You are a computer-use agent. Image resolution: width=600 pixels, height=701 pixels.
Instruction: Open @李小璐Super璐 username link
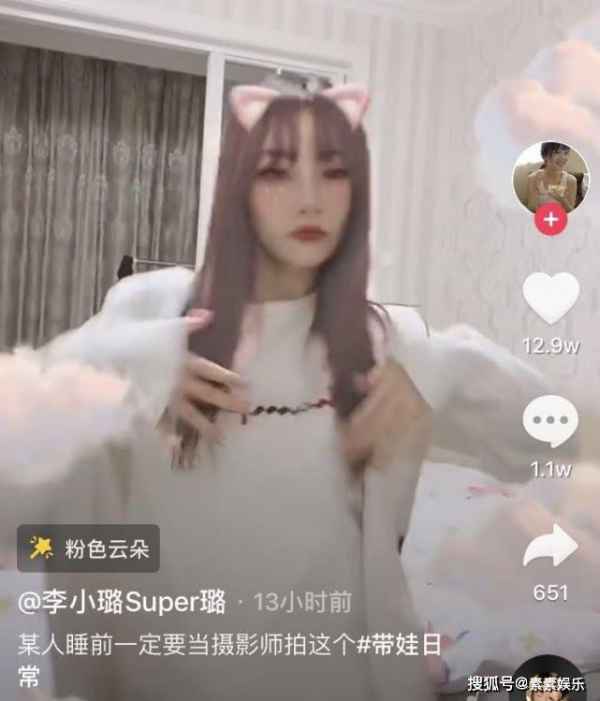point(124,601)
